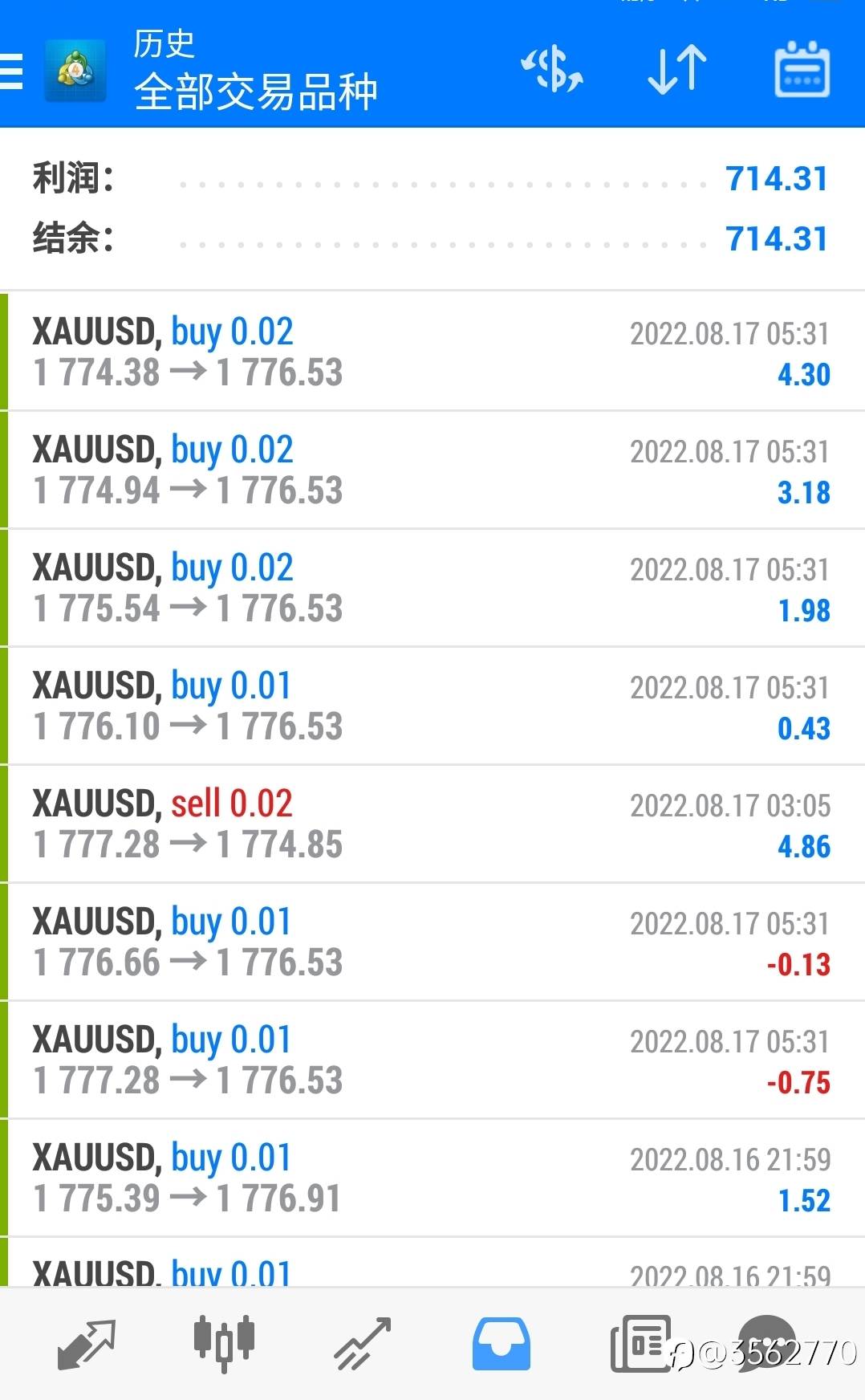Open the trade with -0.13 loss
The image size is (865, 1400).
point(433,942)
